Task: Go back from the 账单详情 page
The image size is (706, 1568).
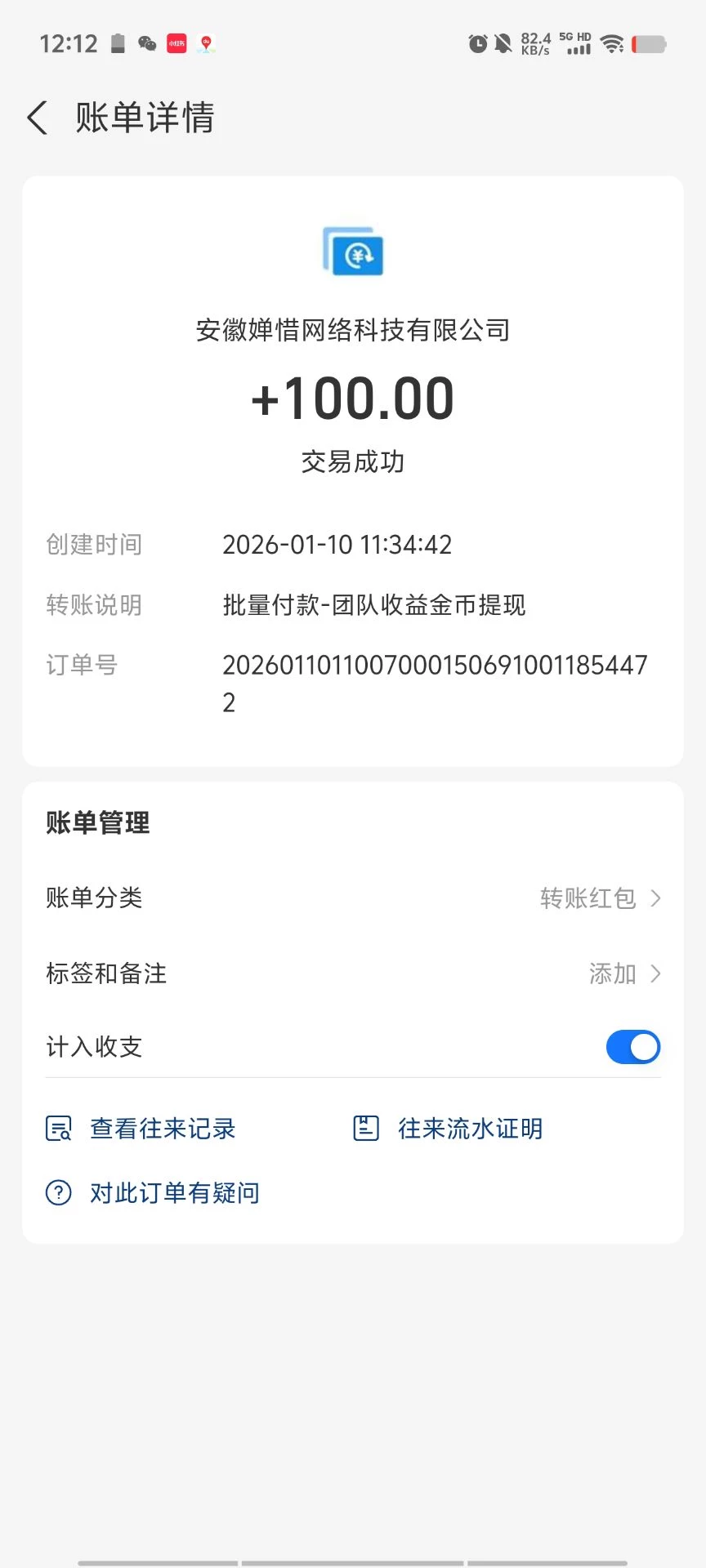Action: [x=38, y=118]
